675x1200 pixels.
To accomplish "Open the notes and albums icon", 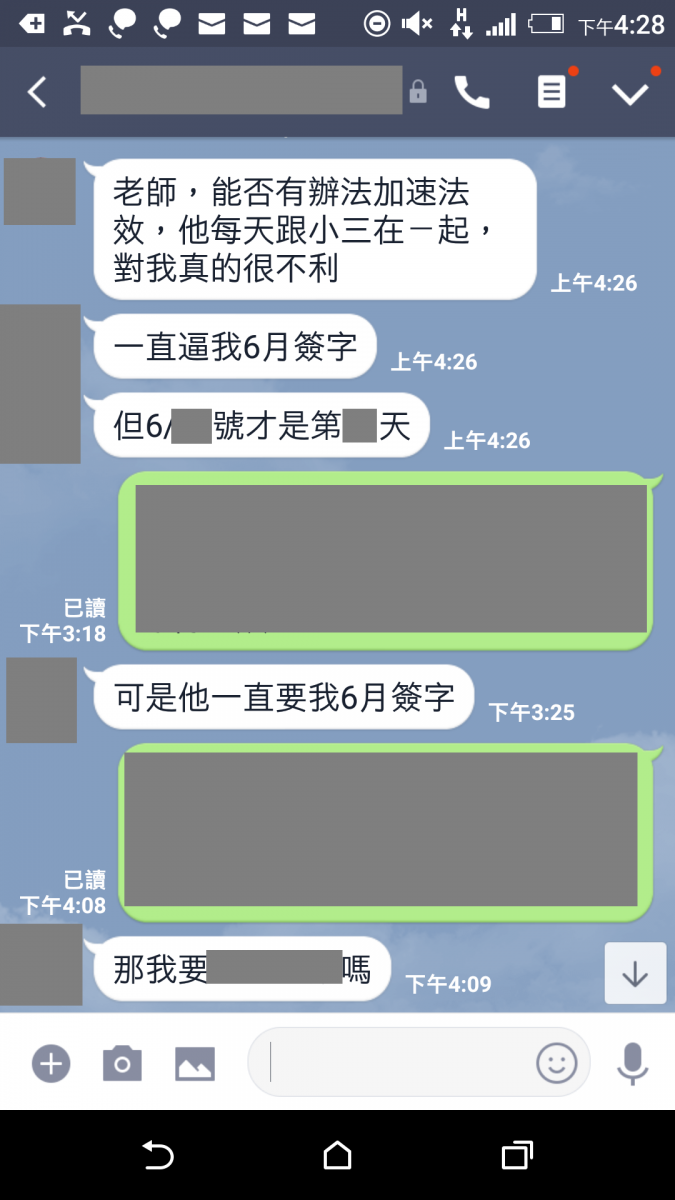I will 551,93.
